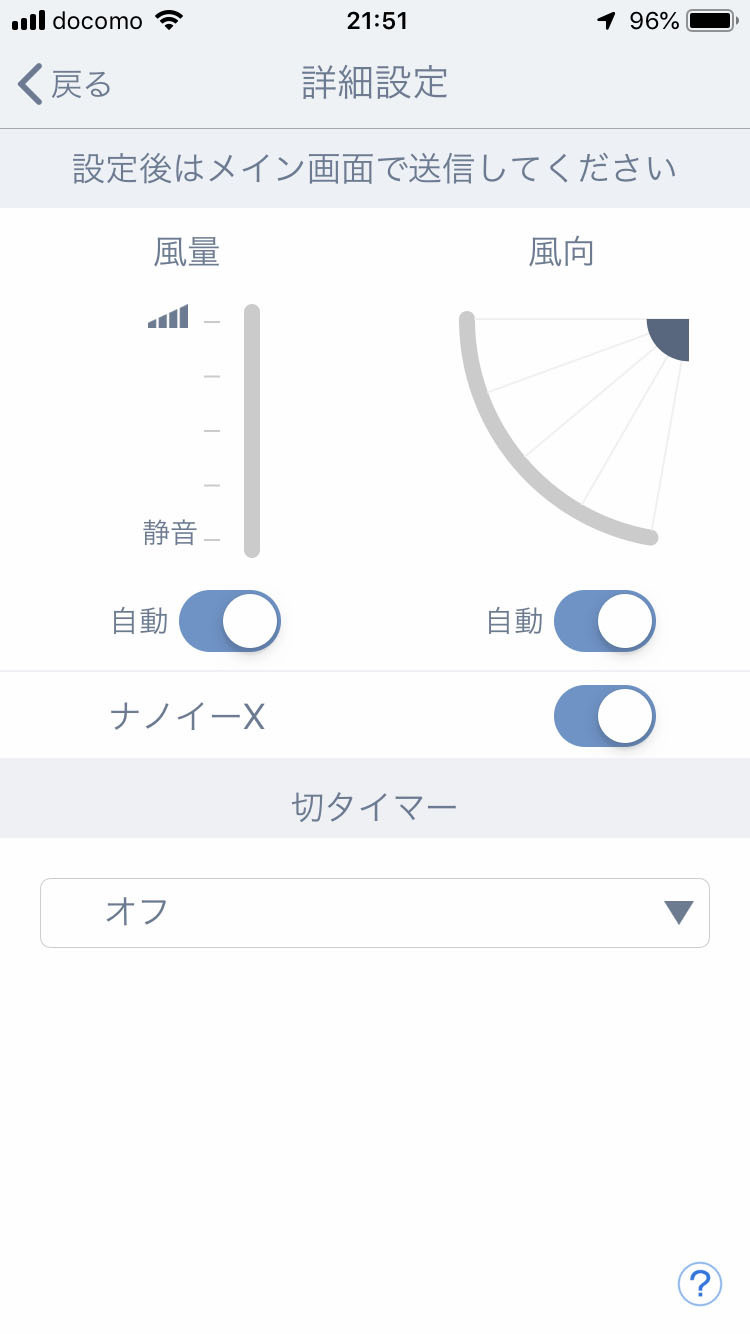
Task: Open the help question mark icon
Action: (700, 1282)
